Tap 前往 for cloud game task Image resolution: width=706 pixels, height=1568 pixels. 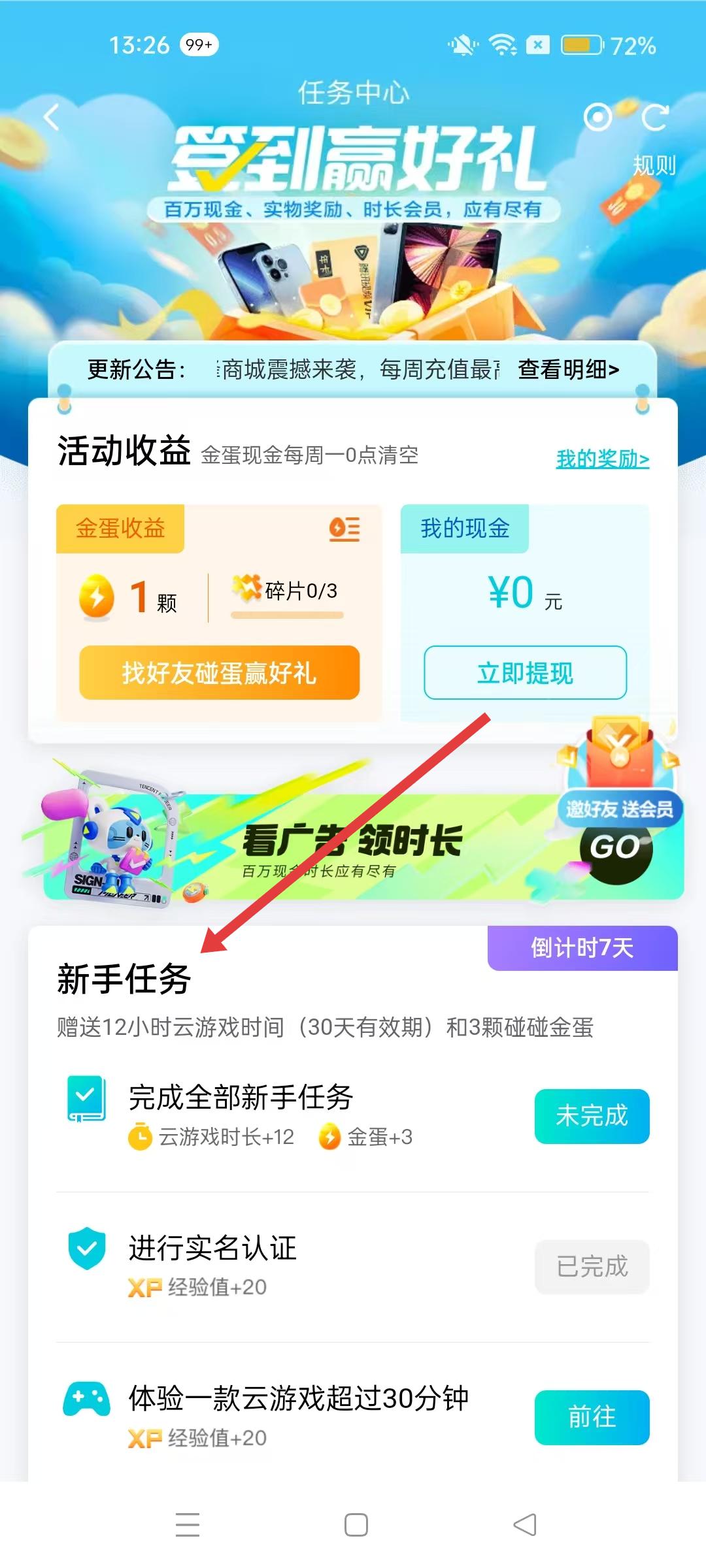pyautogui.click(x=592, y=1417)
